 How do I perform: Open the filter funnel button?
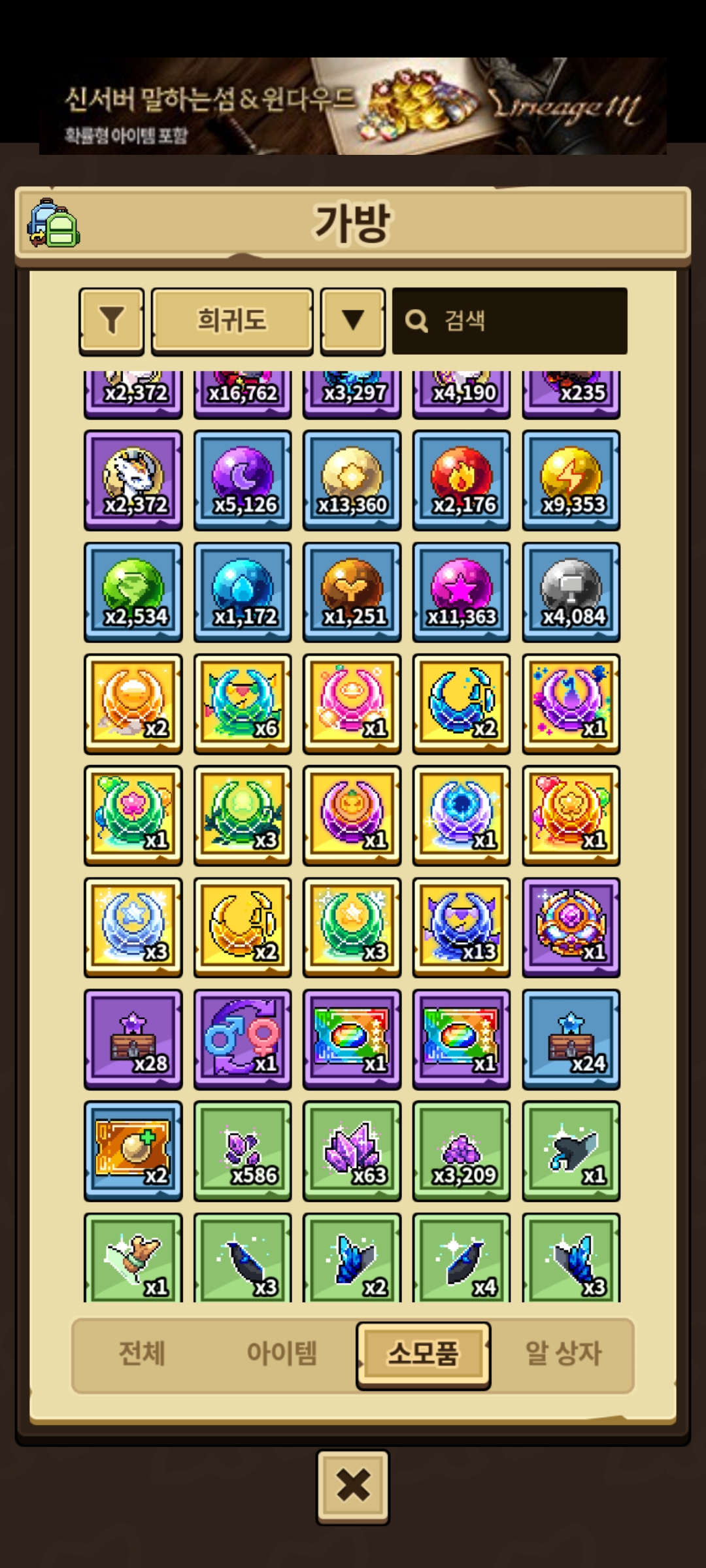(x=111, y=321)
